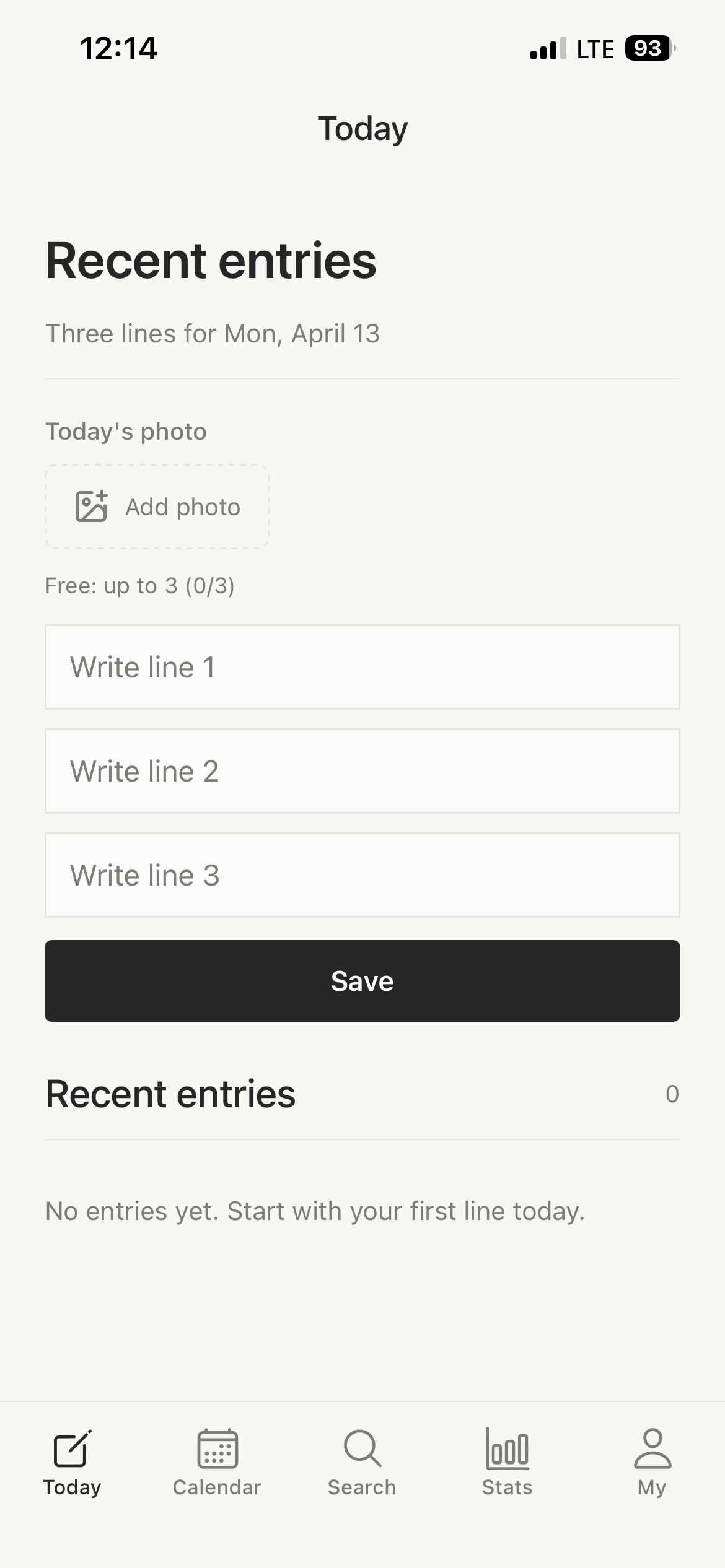Open the Search tab
This screenshot has width=725, height=1568.
pyautogui.click(x=362, y=1461)
